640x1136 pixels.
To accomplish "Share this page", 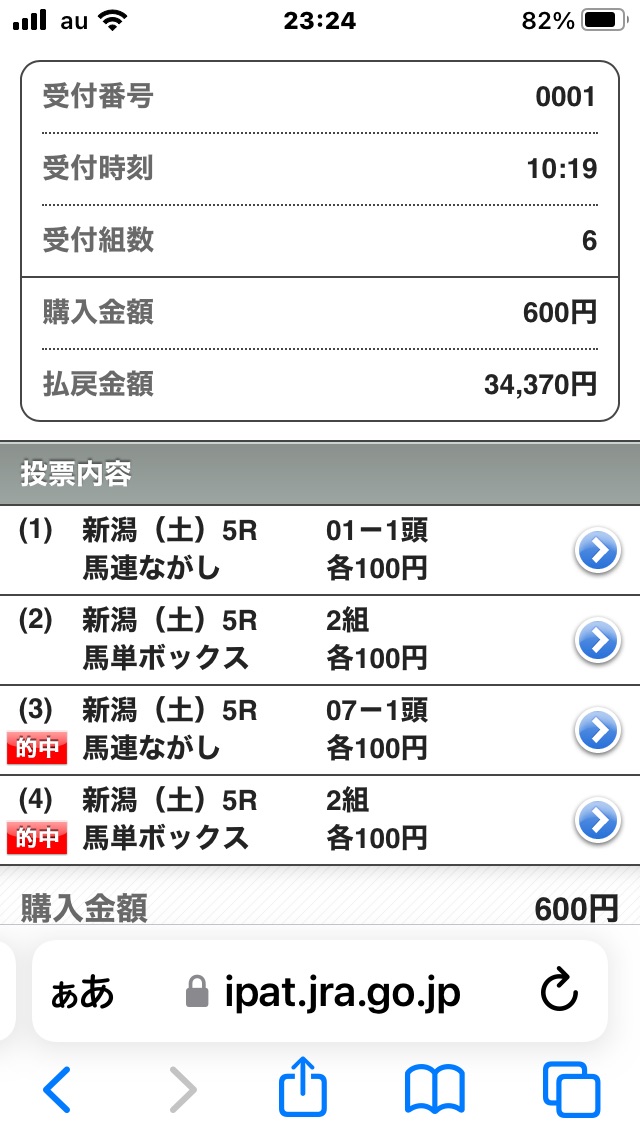I will (303, 1089).
